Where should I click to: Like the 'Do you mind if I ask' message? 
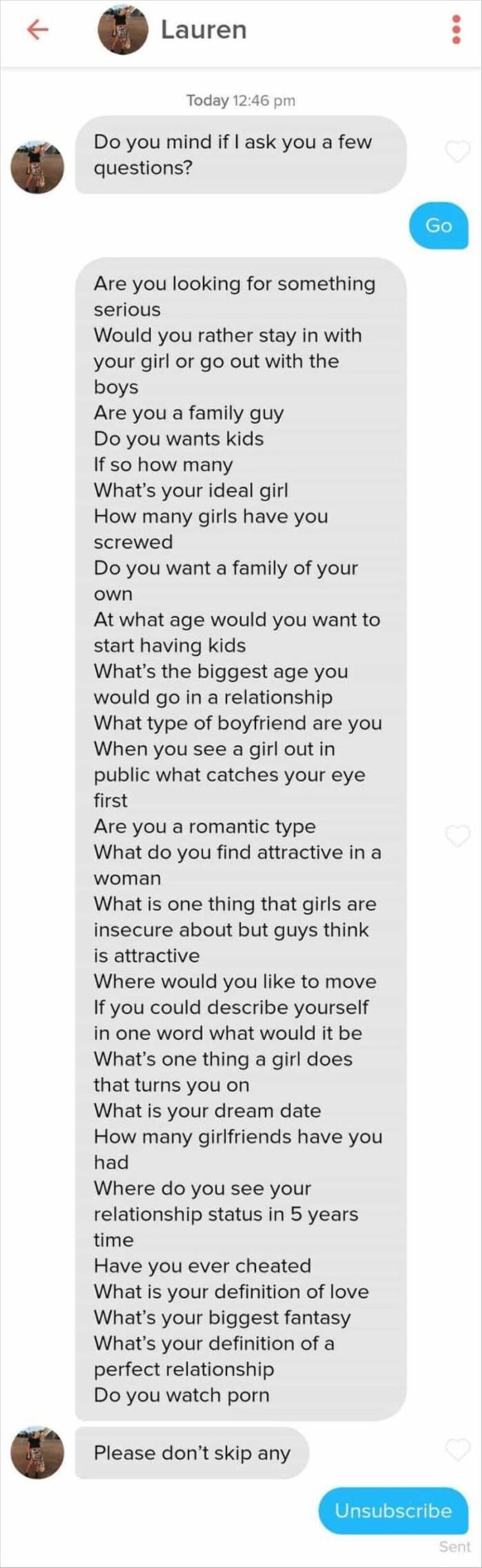pyautogui.click(x=457, y=152)
